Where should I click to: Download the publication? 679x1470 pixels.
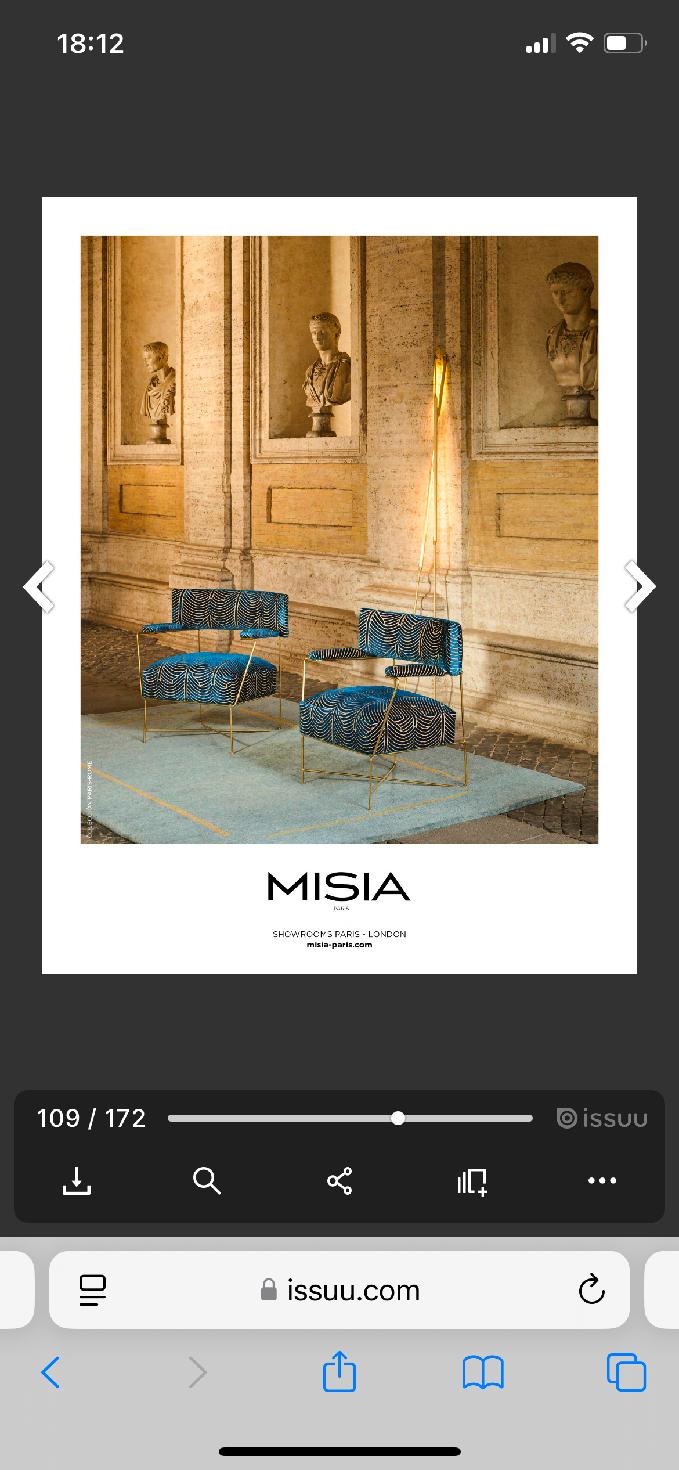pos(77,1181)
